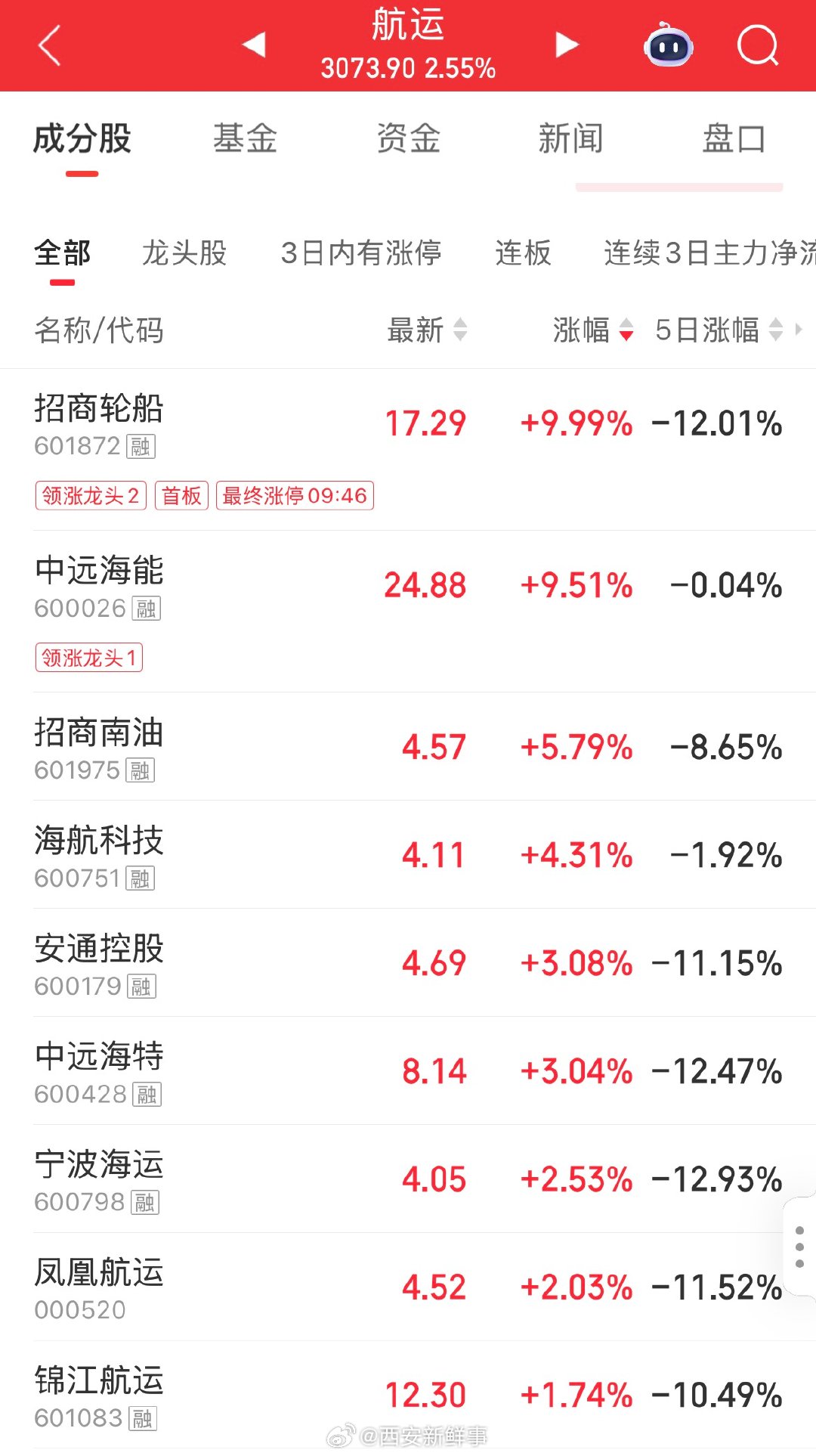The image size is (816, 1456).
Task: Tap the left arrow beside 航运 title
Action: point(254,45)
